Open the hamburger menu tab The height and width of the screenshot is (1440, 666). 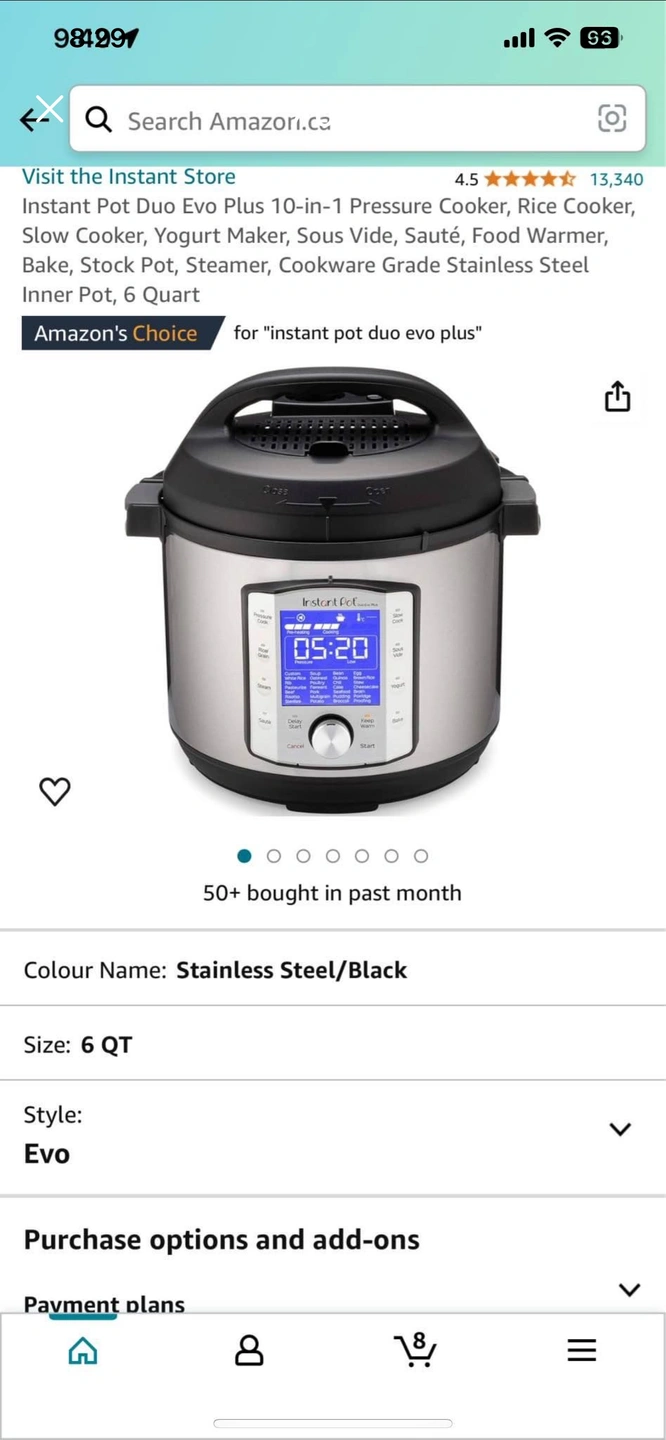[581, 1351]
